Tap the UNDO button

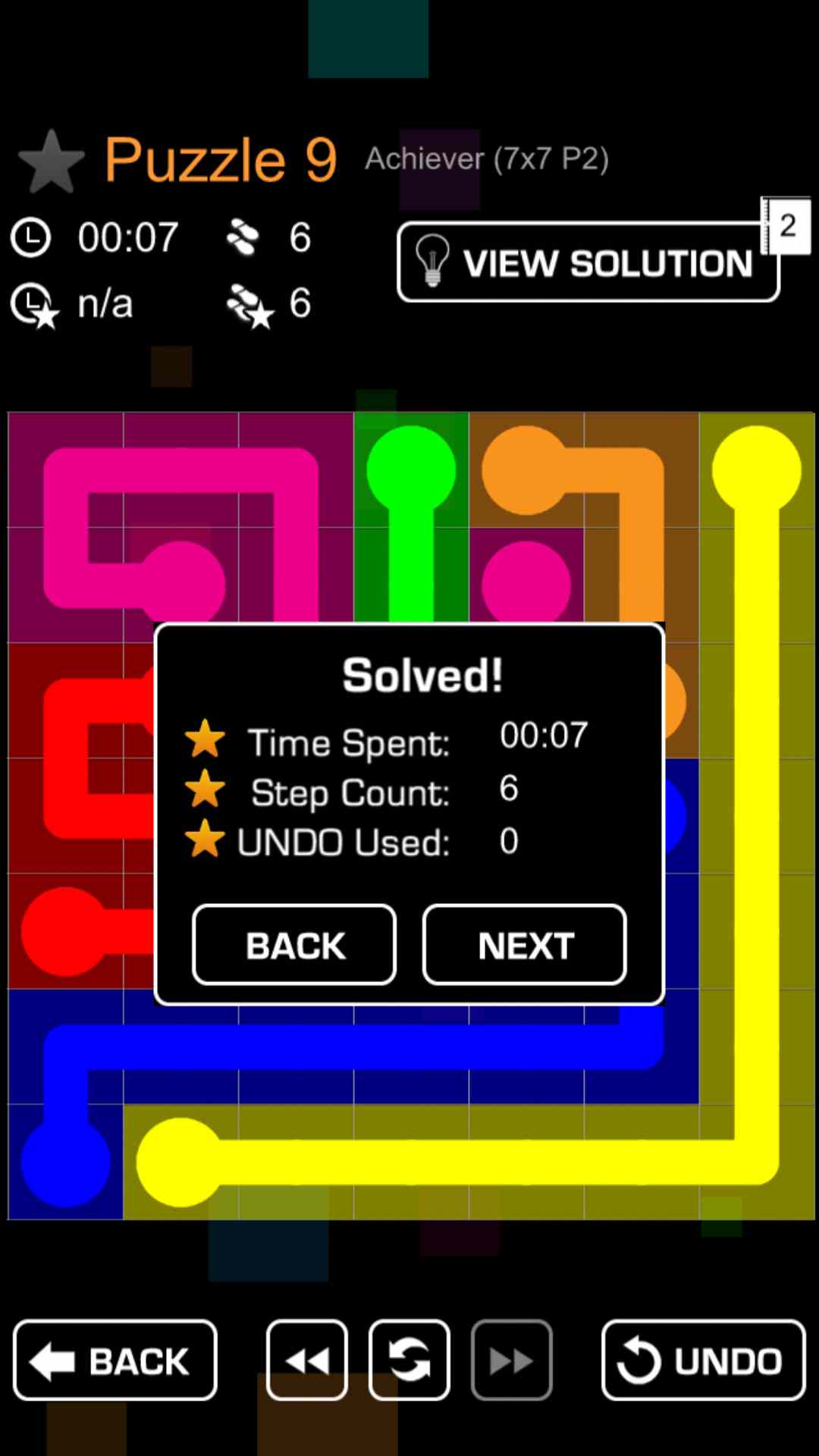click(x=703, y=1360)
